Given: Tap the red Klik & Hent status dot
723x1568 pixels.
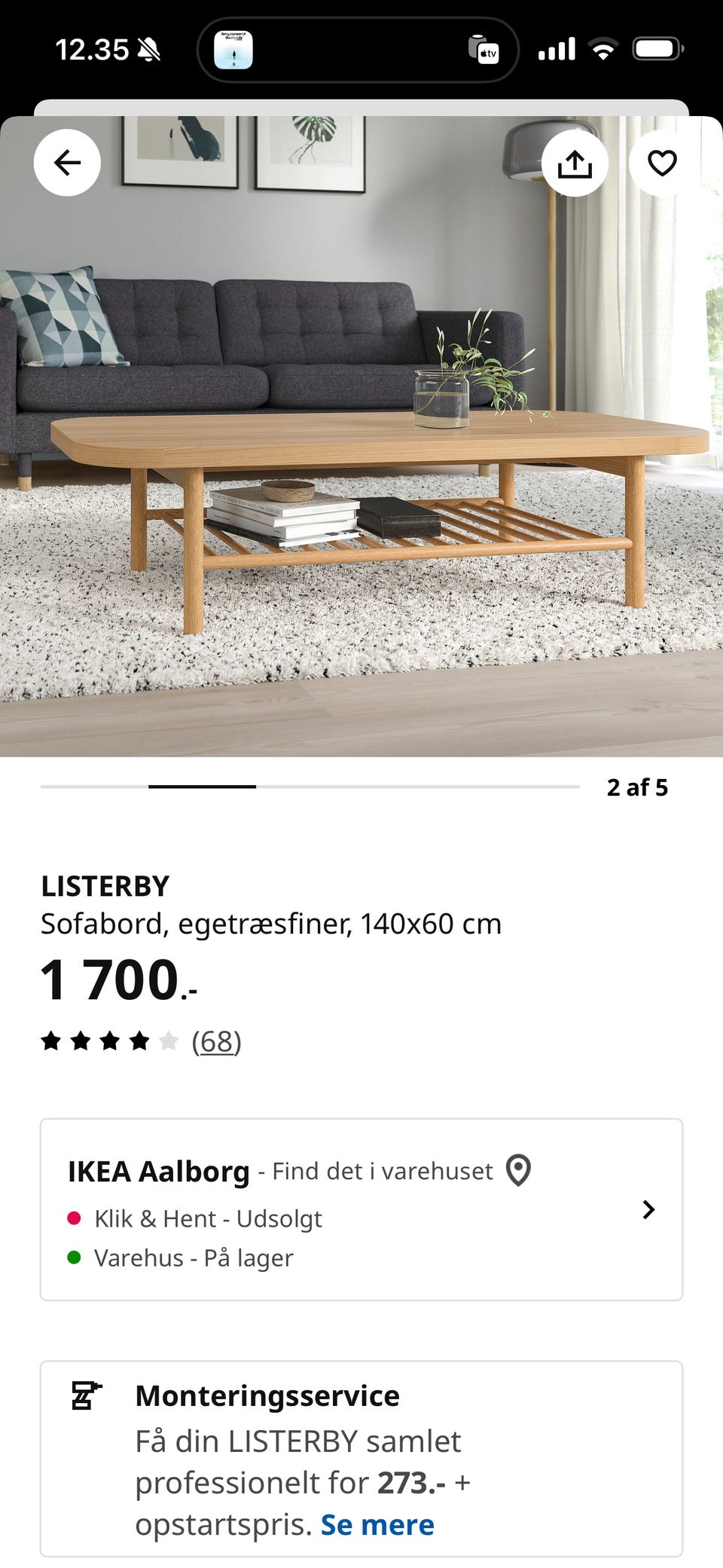Looking at the screenshot, I should pyautogui.click(x=76, y=1218).
